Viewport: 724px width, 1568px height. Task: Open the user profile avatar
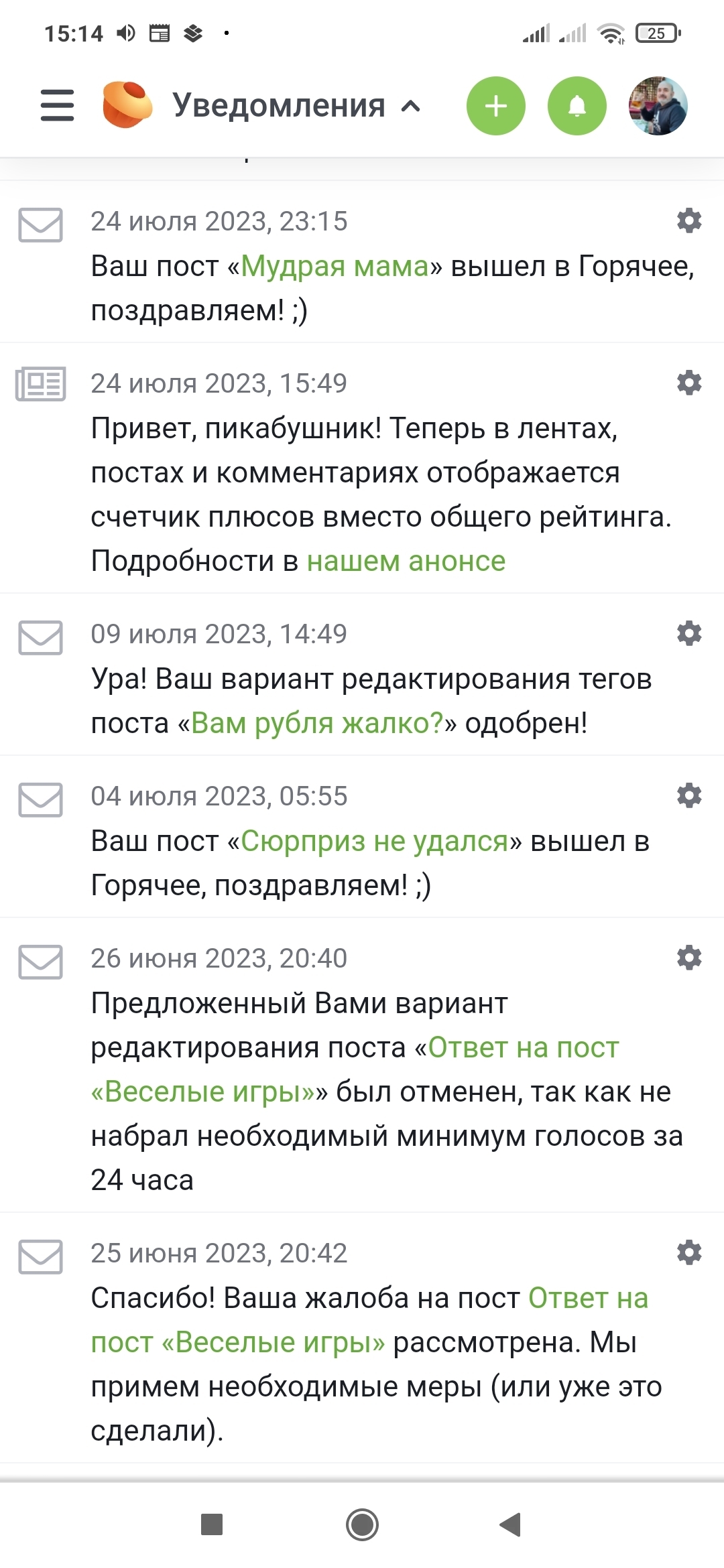[658, 106]
